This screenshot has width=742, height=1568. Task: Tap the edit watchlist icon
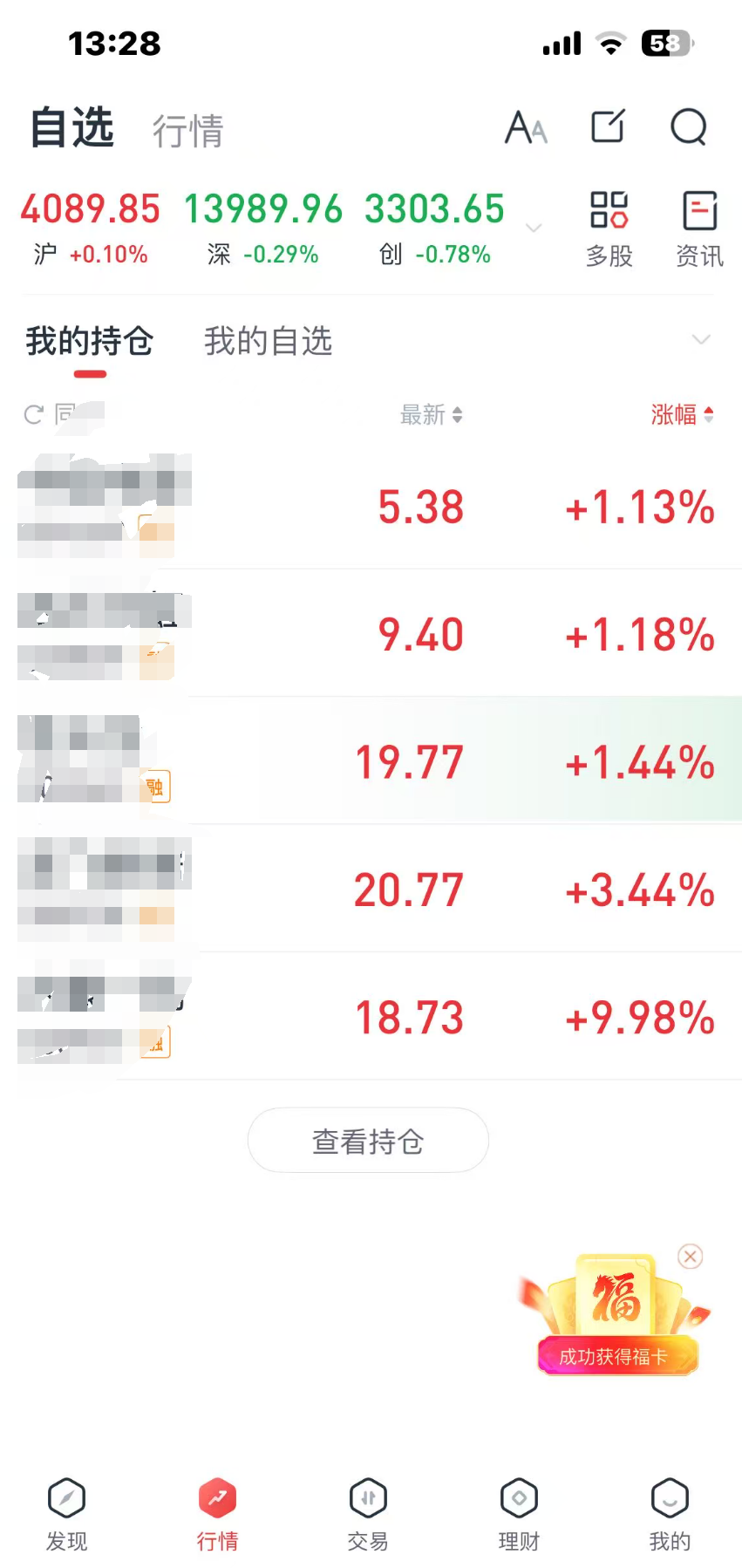(608, 126)
